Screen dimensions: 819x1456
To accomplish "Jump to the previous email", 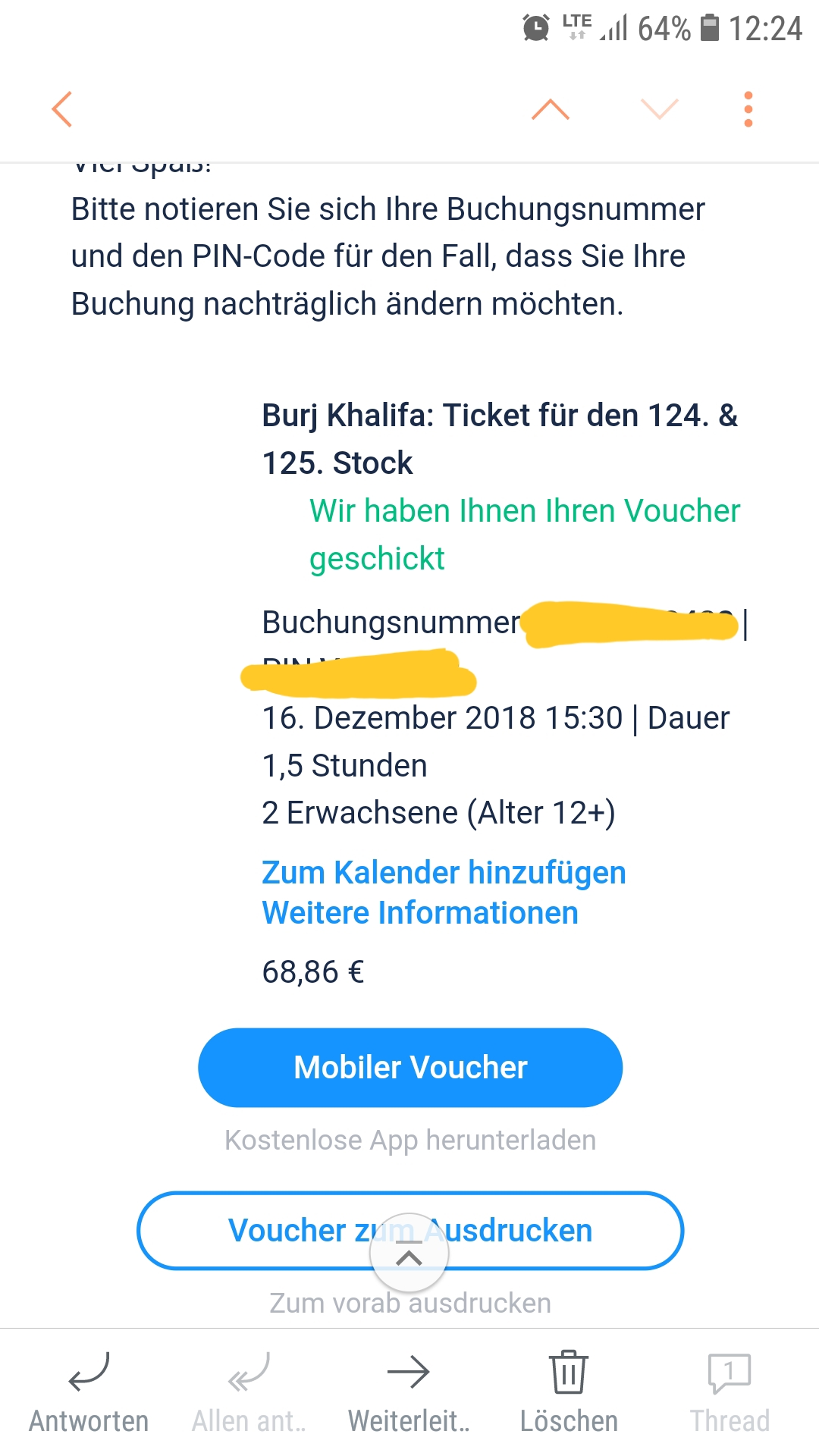I will (551, 109).
